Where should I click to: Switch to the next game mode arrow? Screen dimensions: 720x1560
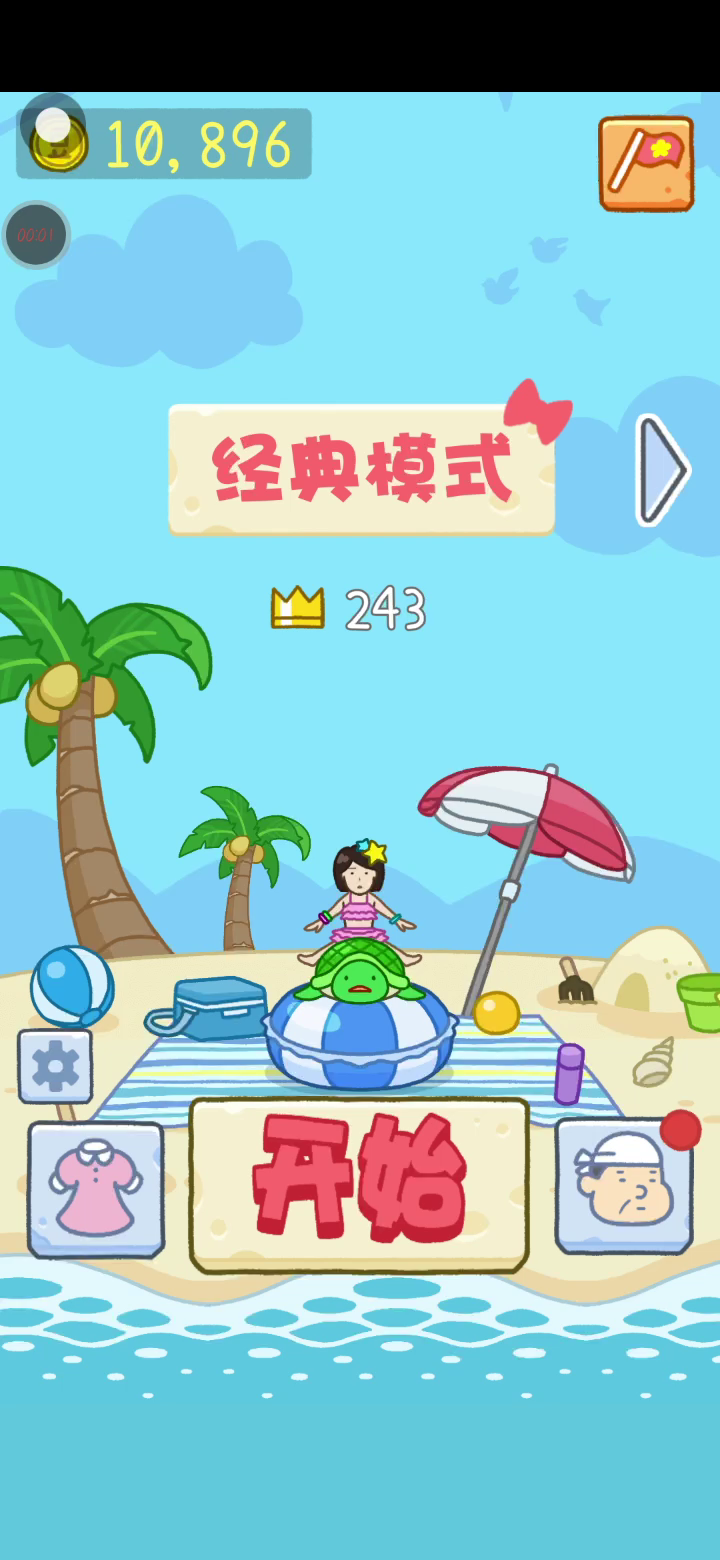(x=662, y=469)
